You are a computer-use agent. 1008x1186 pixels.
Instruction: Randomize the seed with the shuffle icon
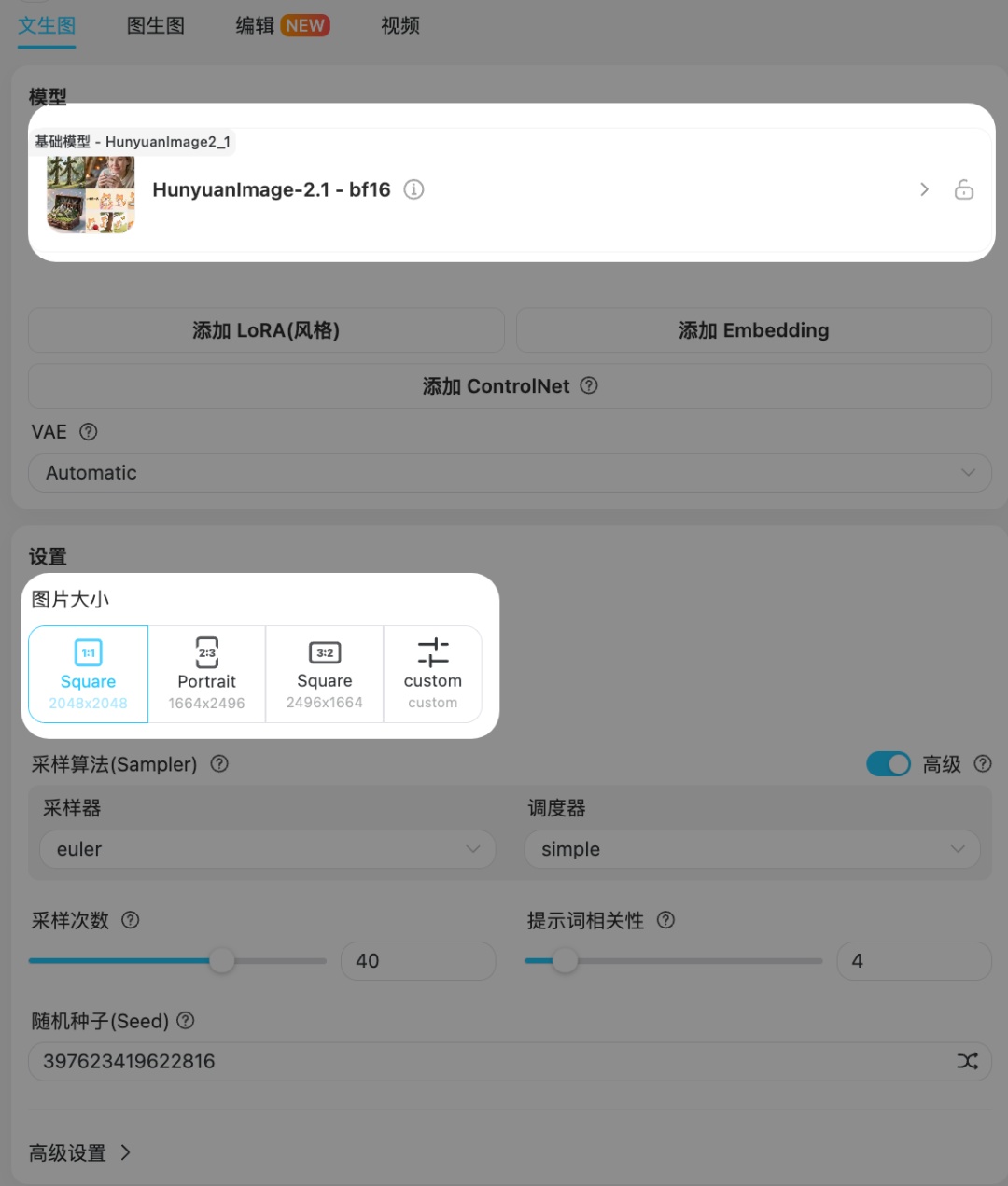point(967,1061)
